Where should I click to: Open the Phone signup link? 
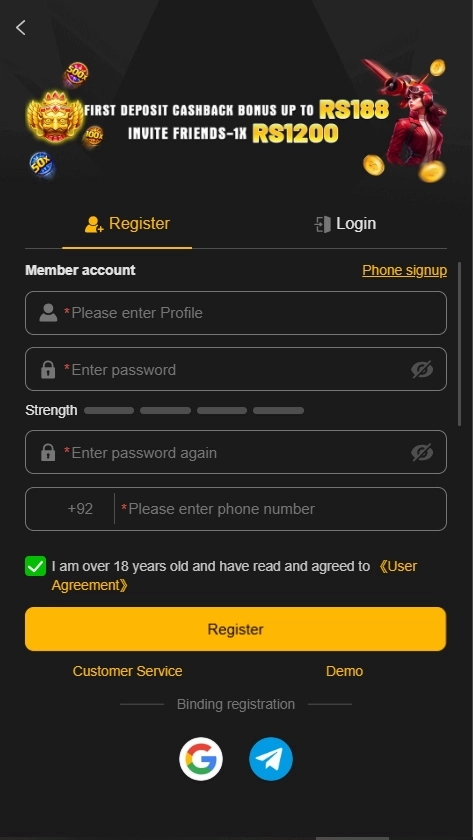pyautogui.click(x=404, y=271)
